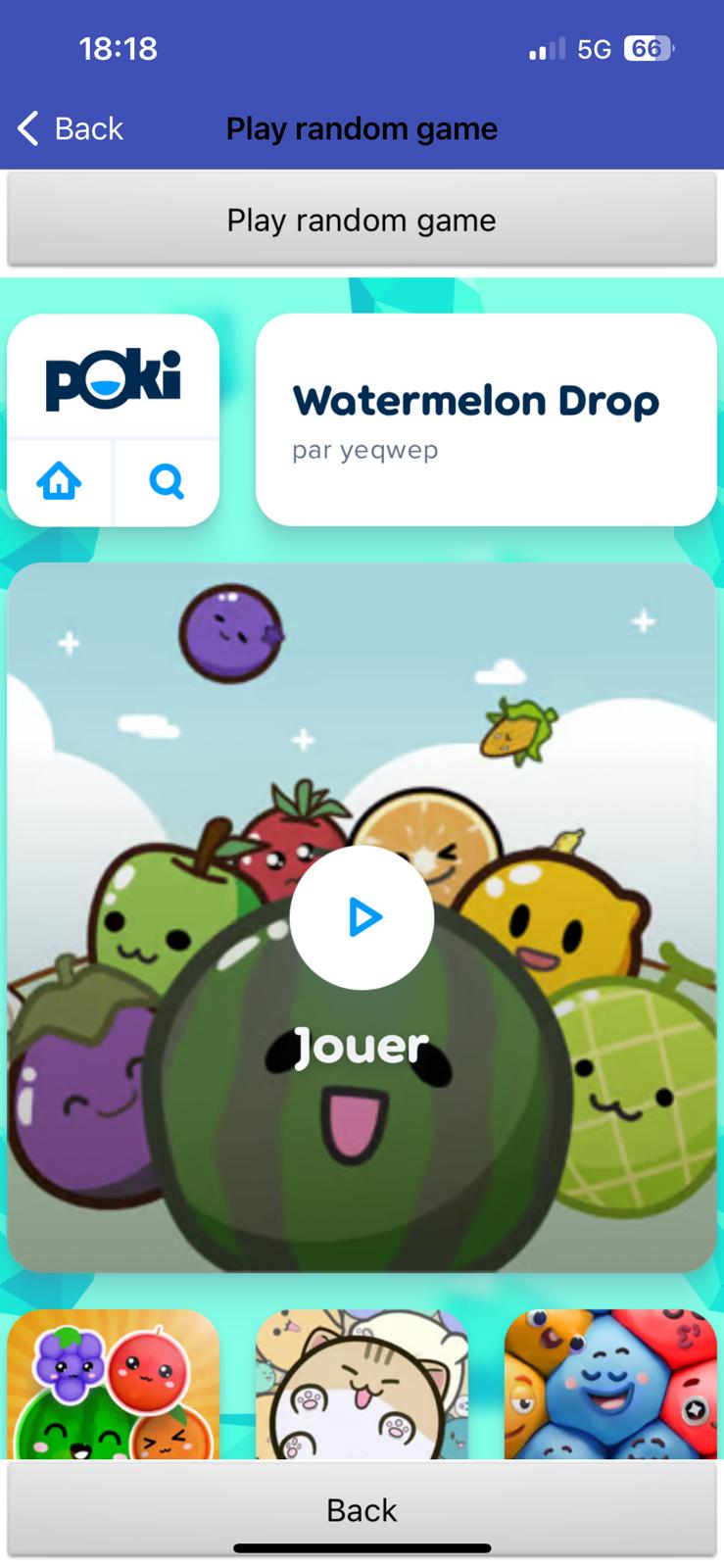Open the Poki home icon
The image size is (724, 1568).
click(60, 481)
